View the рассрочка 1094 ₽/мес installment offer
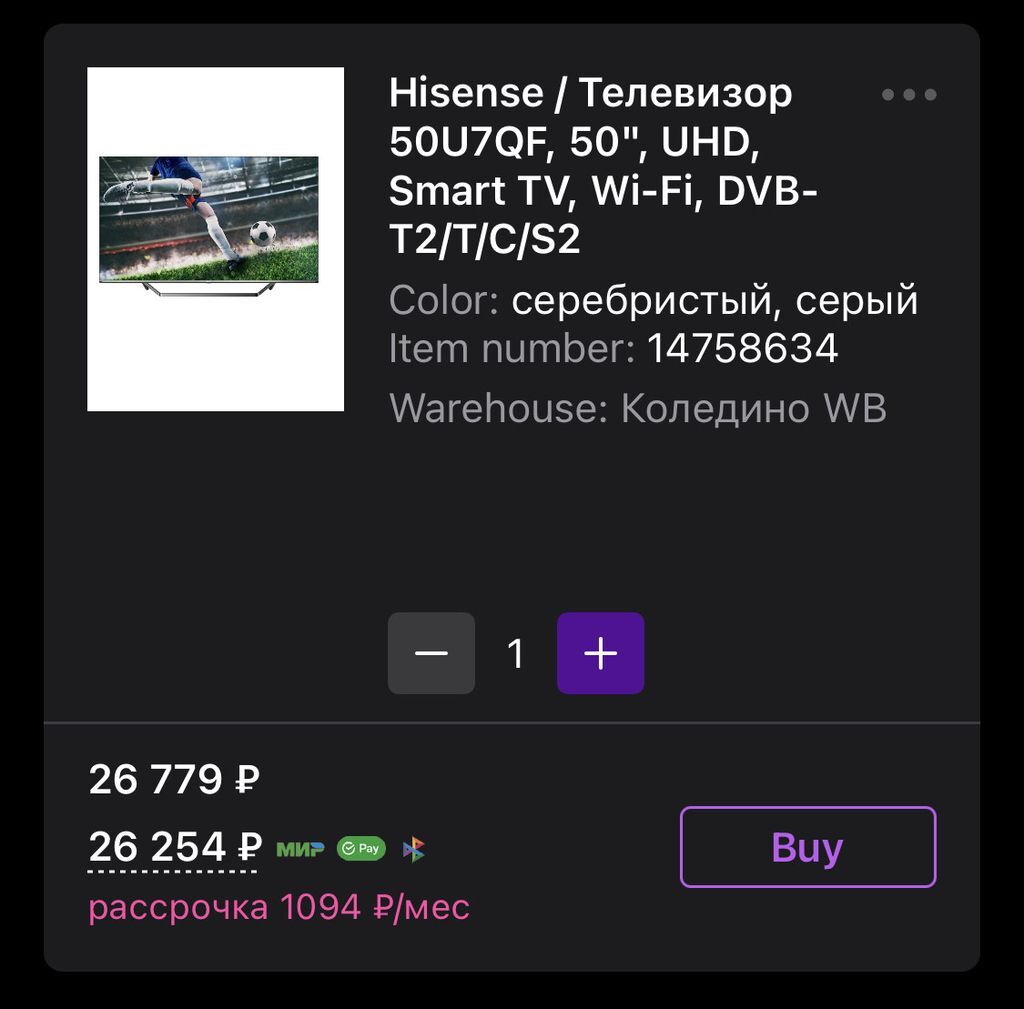The width and height of the screenshot is (1024, 1009). [x=279, y=908]
